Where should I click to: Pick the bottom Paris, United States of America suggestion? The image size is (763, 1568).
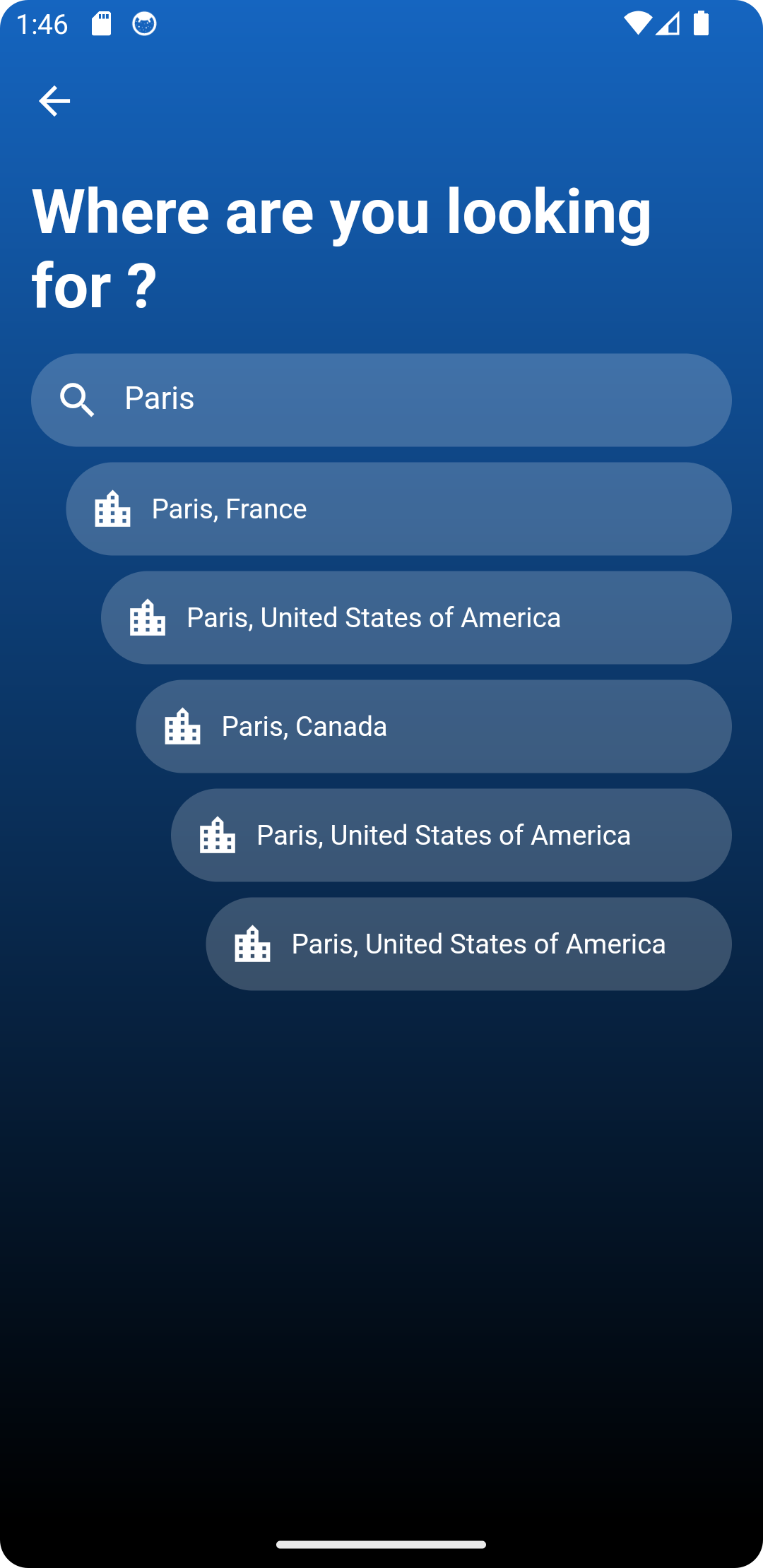tap(468, 944)
